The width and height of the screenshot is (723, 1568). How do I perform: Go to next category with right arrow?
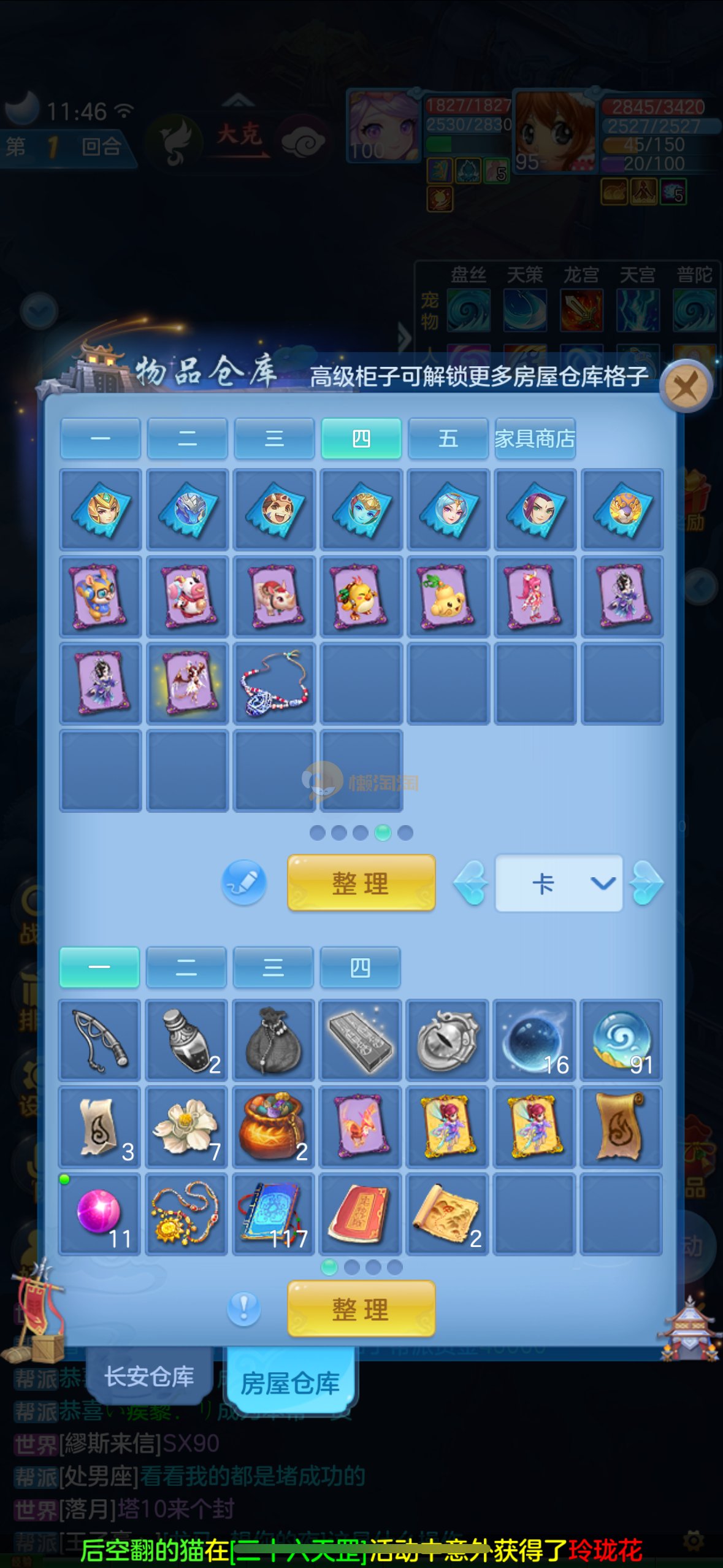tap(647, 882)
